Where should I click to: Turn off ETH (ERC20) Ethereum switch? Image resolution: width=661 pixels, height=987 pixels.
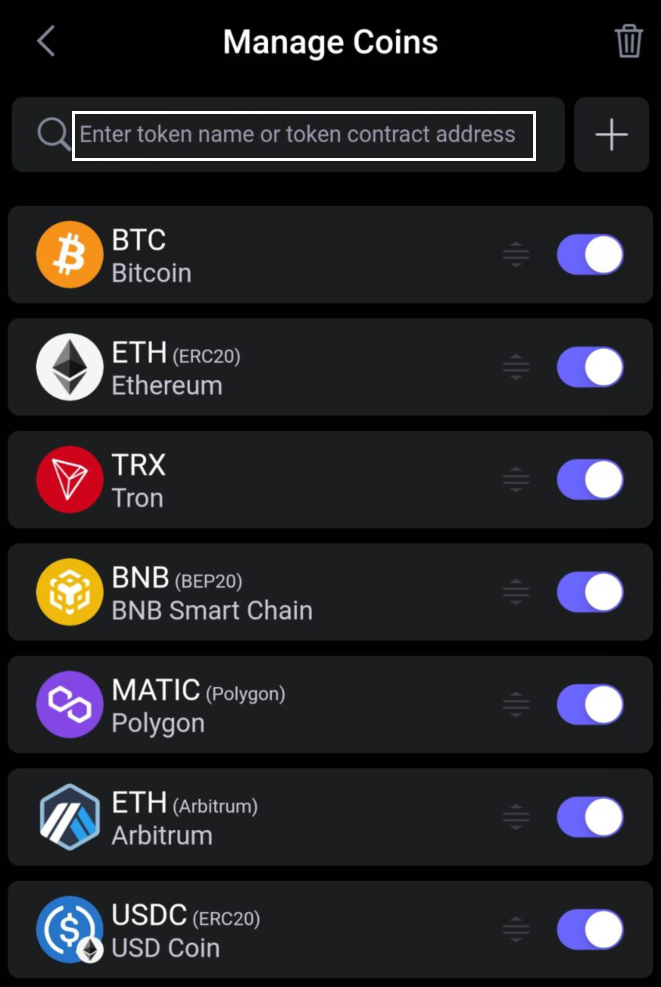tap(590, 367)
